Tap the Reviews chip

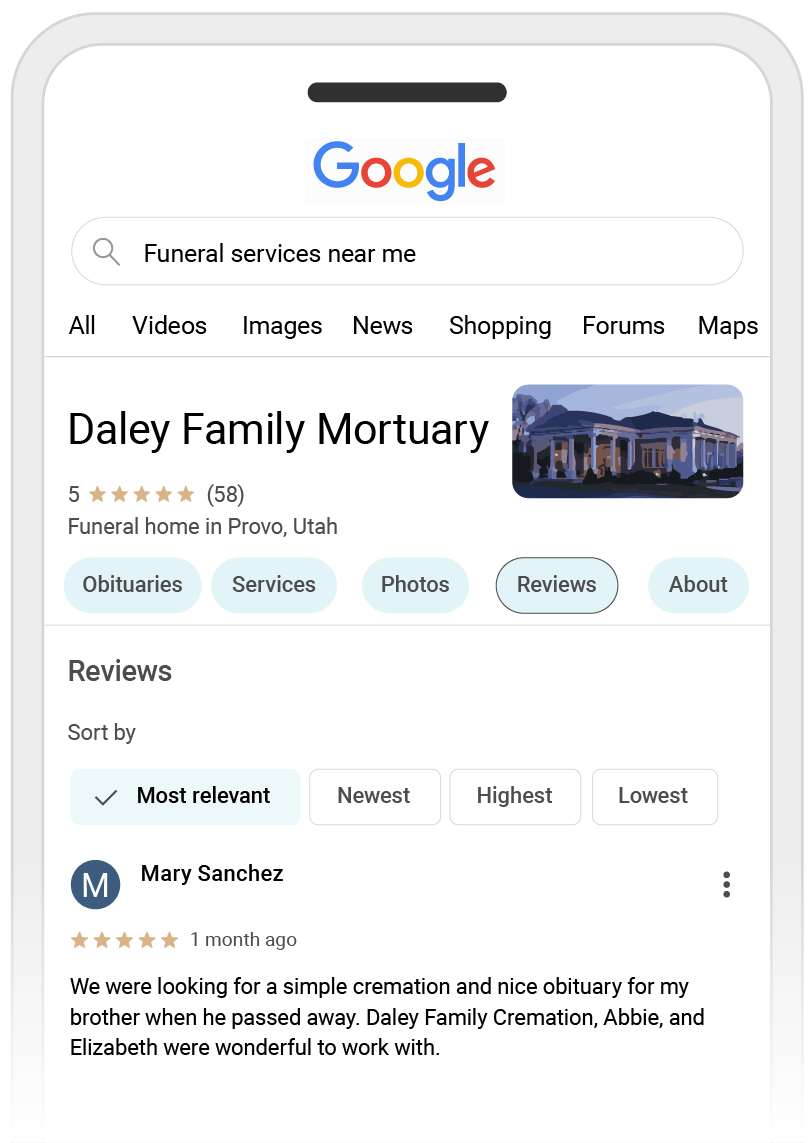pyautogui.click(x=556, y=585)
